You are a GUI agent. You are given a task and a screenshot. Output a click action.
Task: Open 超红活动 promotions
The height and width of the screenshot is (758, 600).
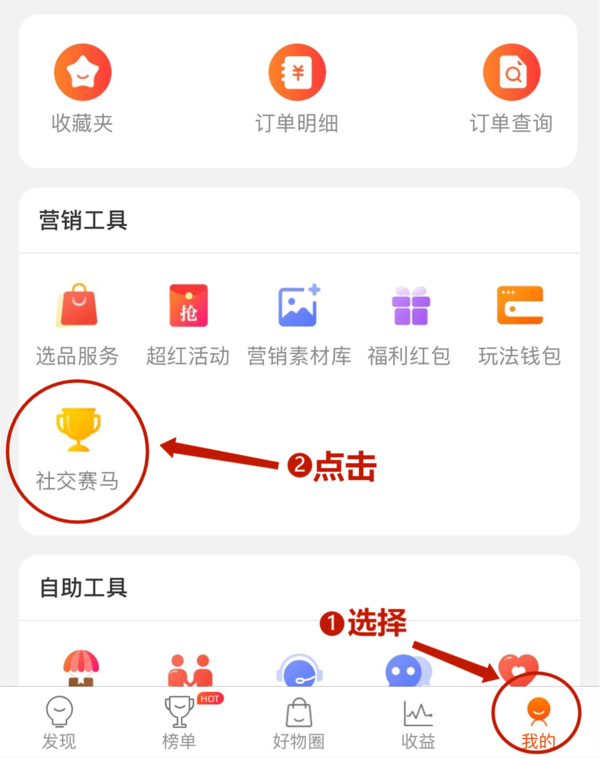point(188,323)
